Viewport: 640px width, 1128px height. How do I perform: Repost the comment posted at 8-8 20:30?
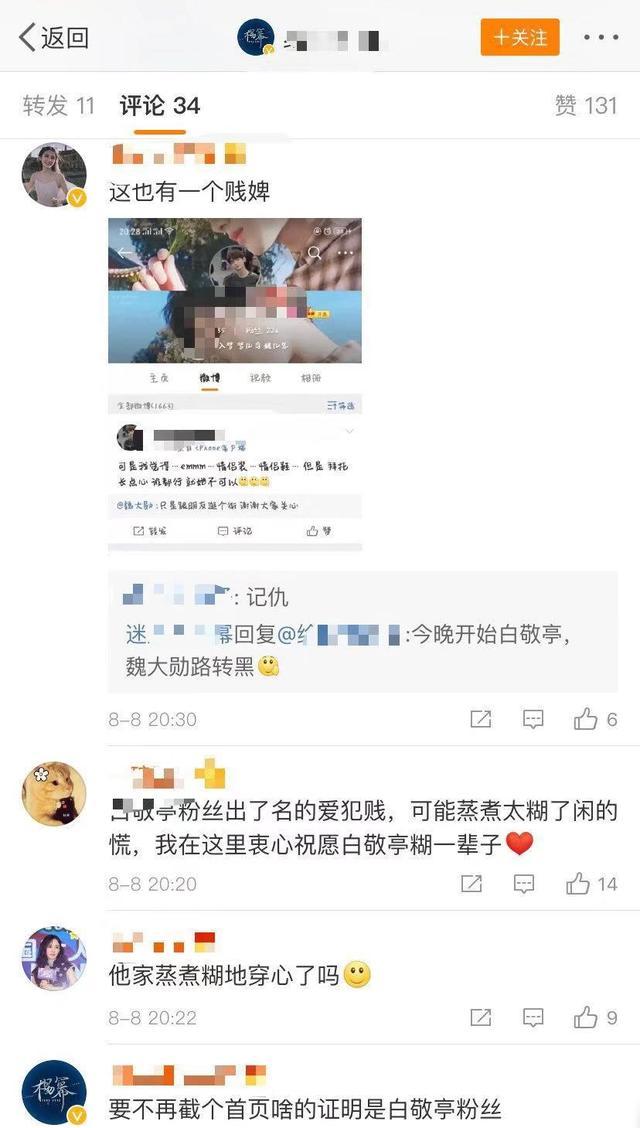[x=480, y=719]
